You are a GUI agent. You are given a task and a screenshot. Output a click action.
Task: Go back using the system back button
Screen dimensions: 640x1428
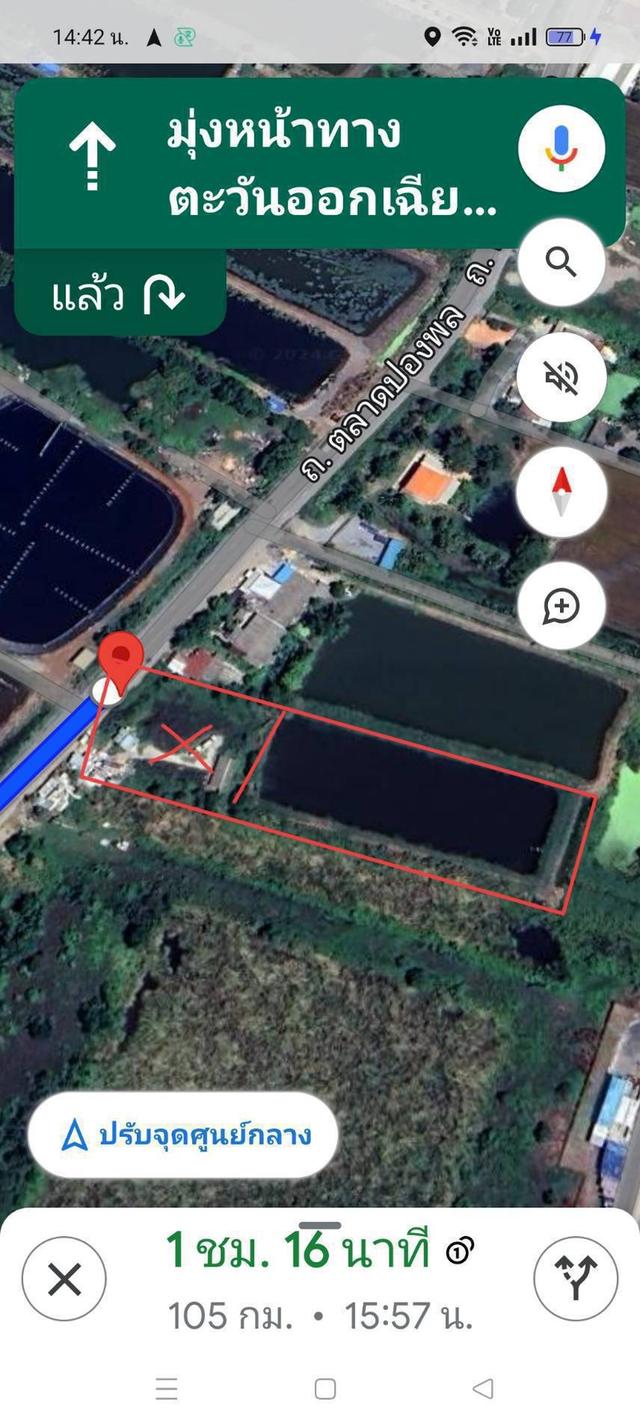pos(483,1388)
